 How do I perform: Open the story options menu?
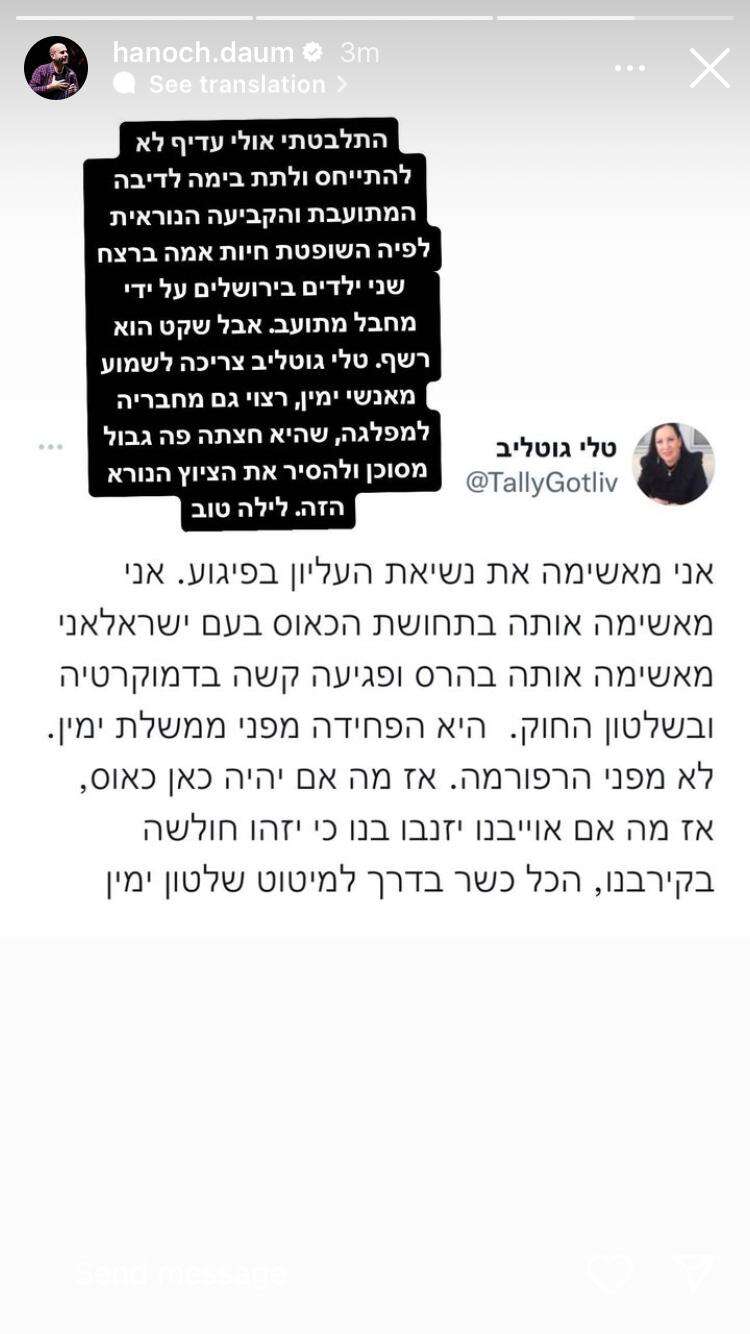click(629, 68)
